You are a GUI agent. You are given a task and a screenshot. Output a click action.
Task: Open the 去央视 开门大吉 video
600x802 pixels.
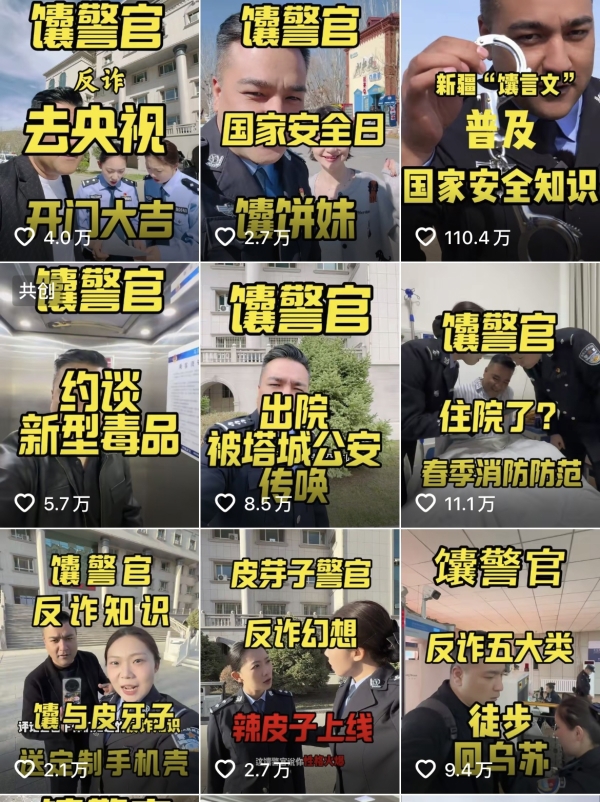(99, 130)
